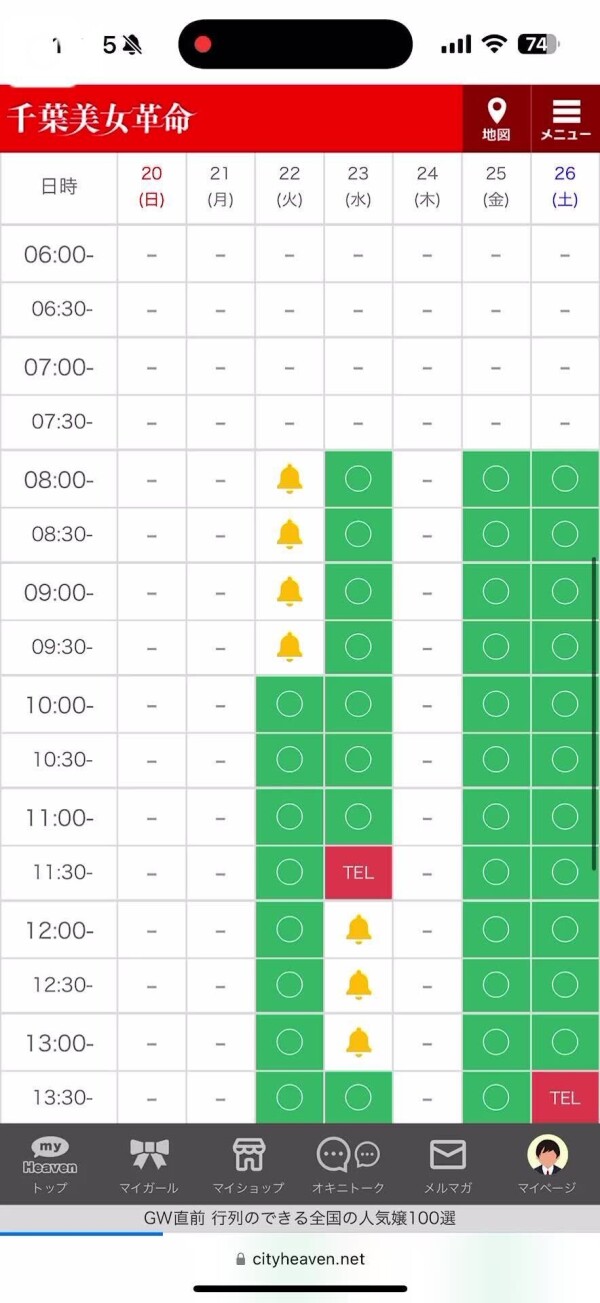Viewport: 600px width, 1303px height.
Task: Switch to the マイガール tab
Action: (x=149, y=1165)
